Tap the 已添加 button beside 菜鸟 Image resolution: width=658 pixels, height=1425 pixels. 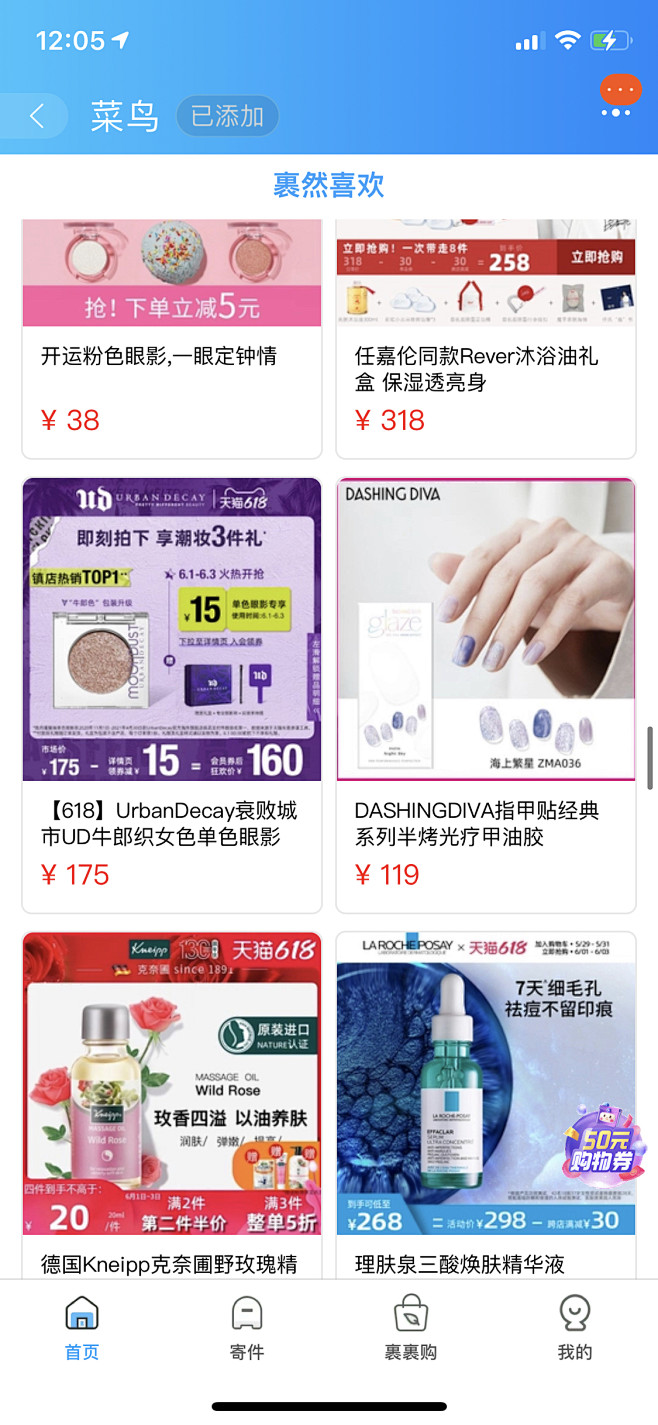click(227, 117)
